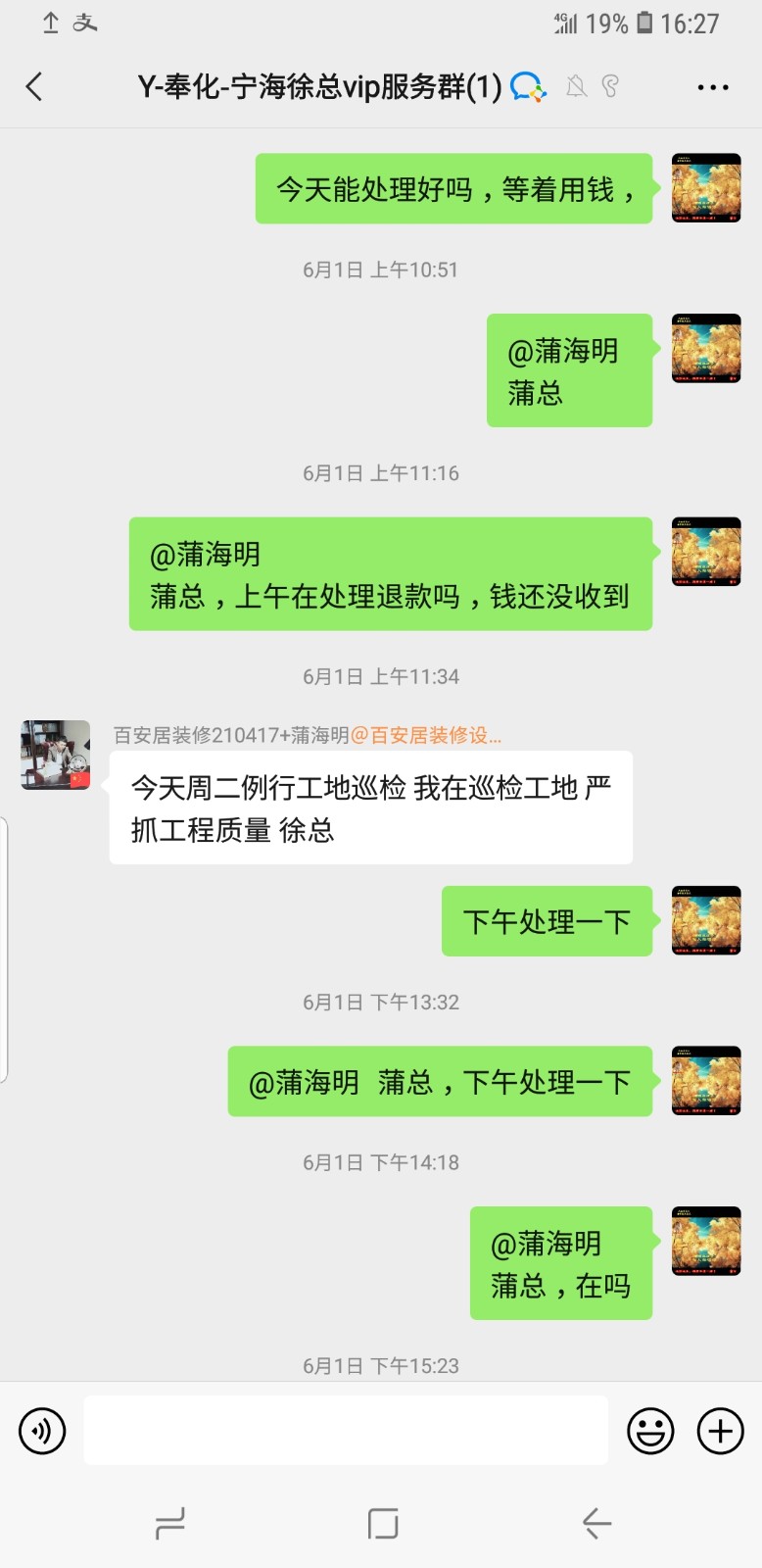Open the plus attachment menu
This screenshot has height=1568, width=762.
720,1431
